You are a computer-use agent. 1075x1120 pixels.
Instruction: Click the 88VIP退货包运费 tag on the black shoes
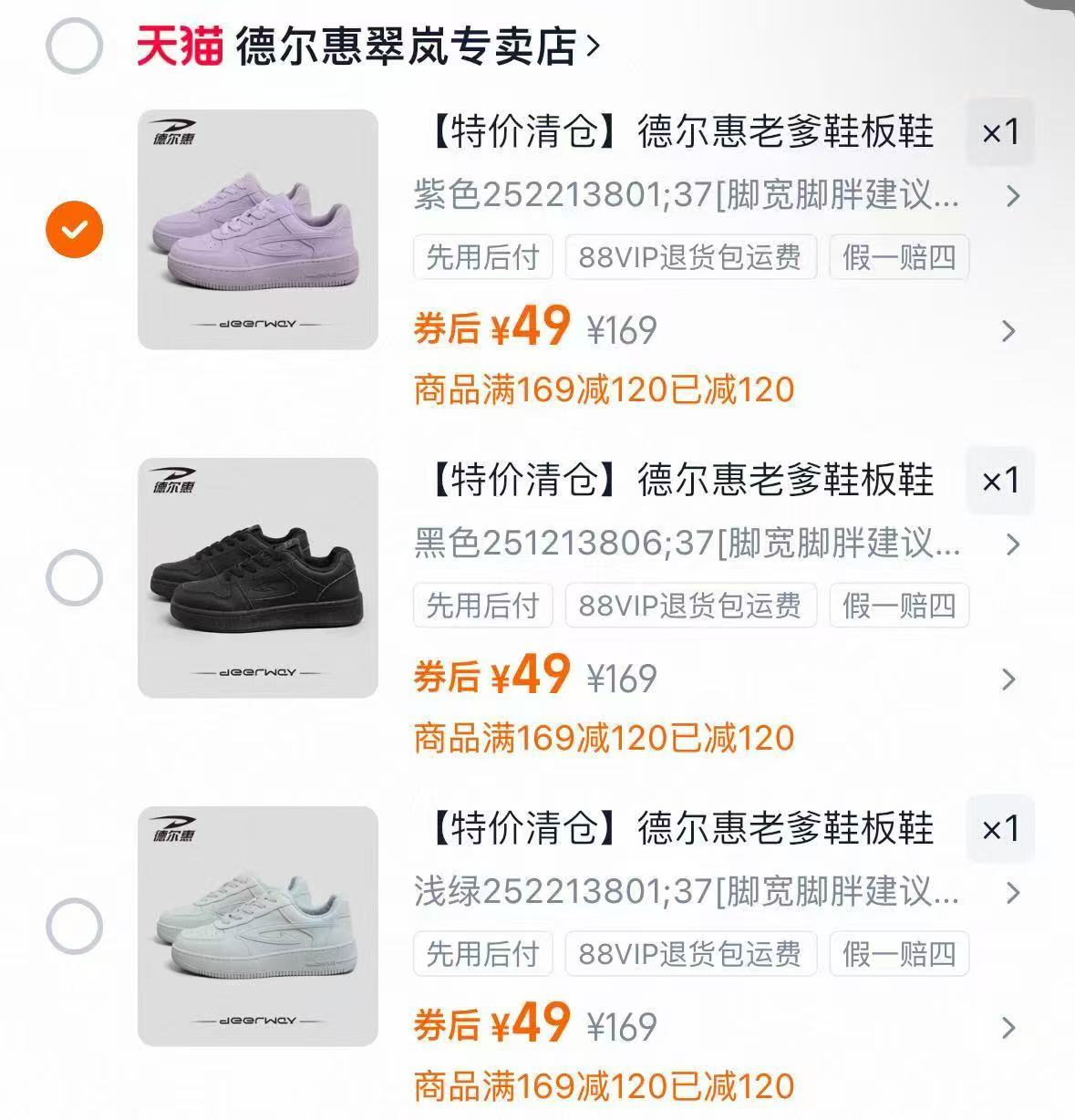click(x=689, y=606)
